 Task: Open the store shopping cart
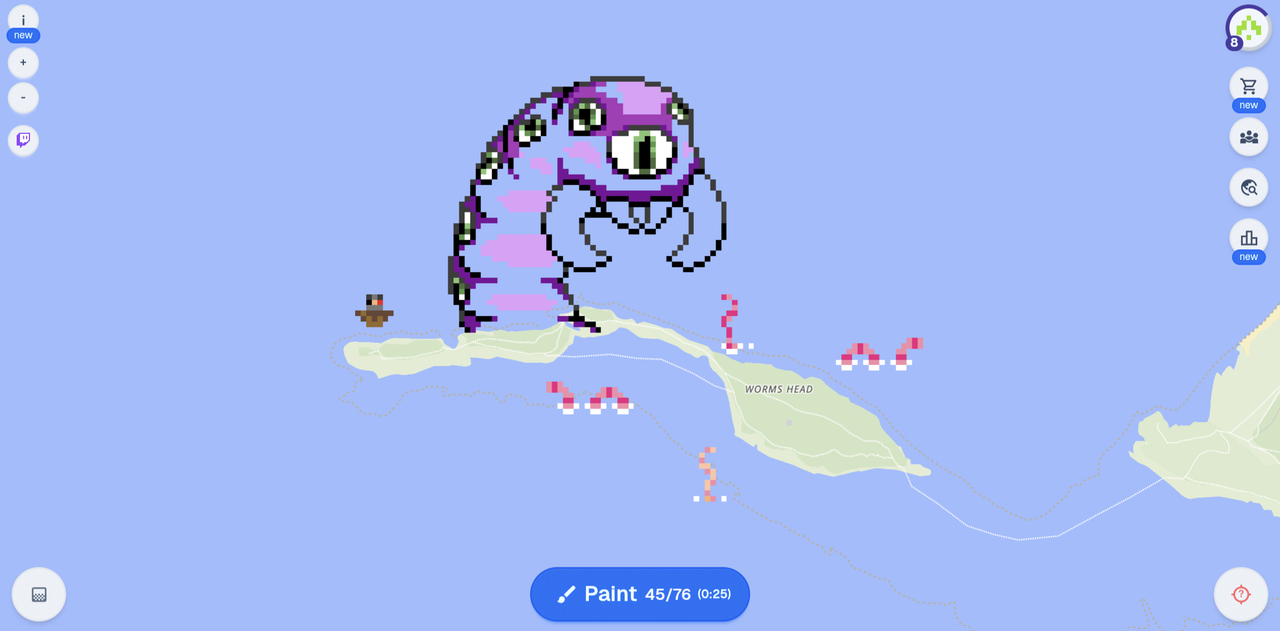1248,86
